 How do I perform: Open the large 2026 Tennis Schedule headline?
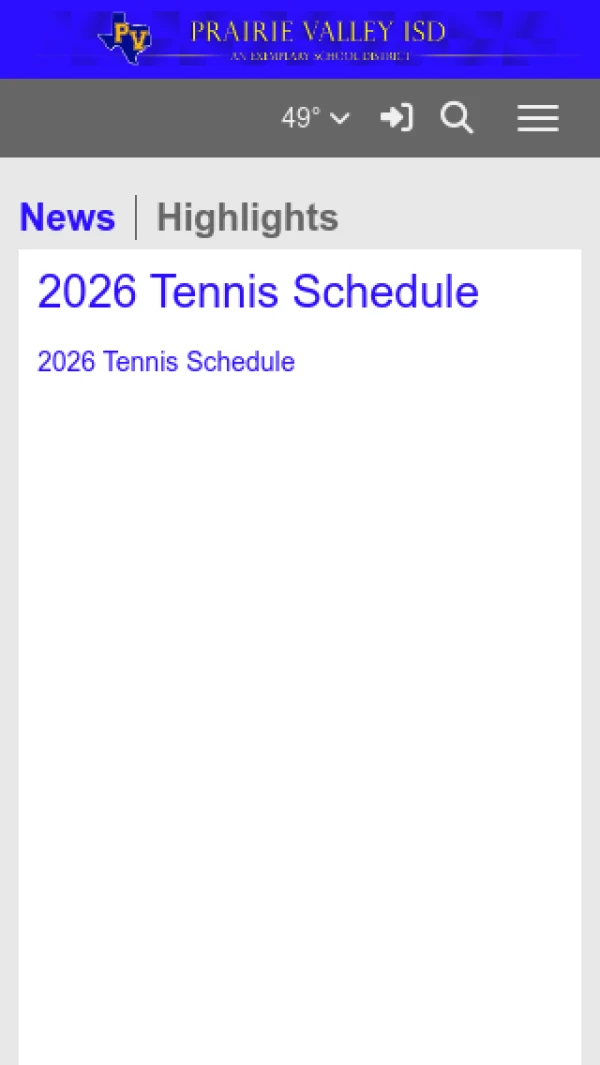(258, 292)
